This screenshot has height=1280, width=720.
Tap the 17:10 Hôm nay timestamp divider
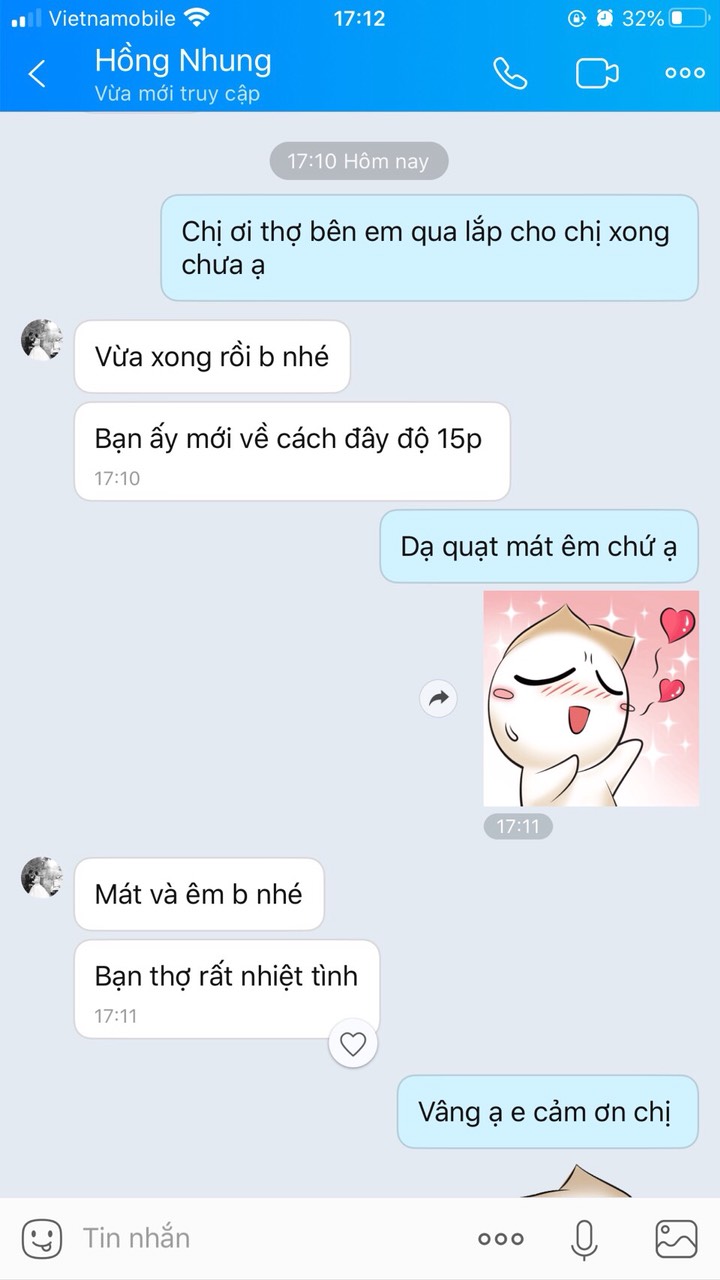click(359, 160)
